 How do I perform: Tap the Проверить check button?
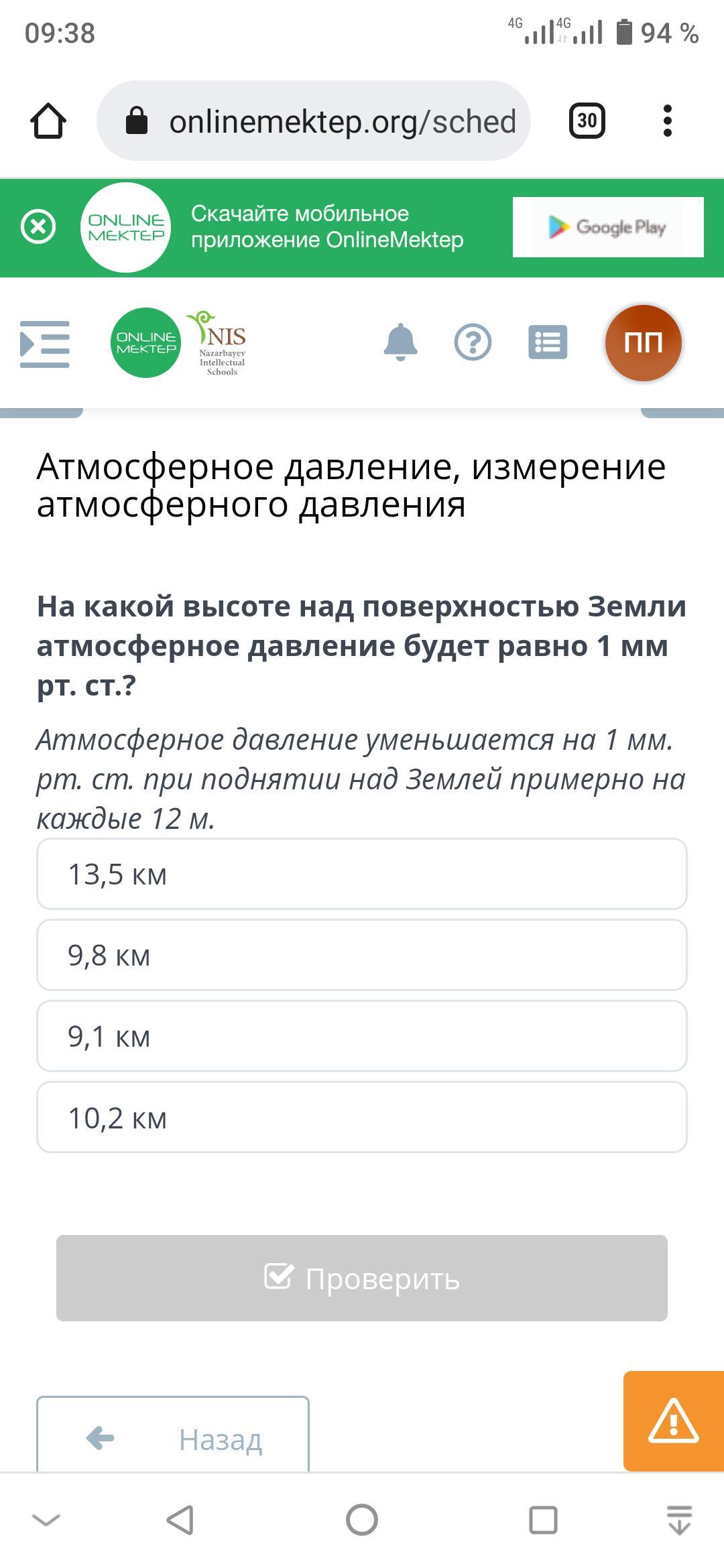point(362,1278)
